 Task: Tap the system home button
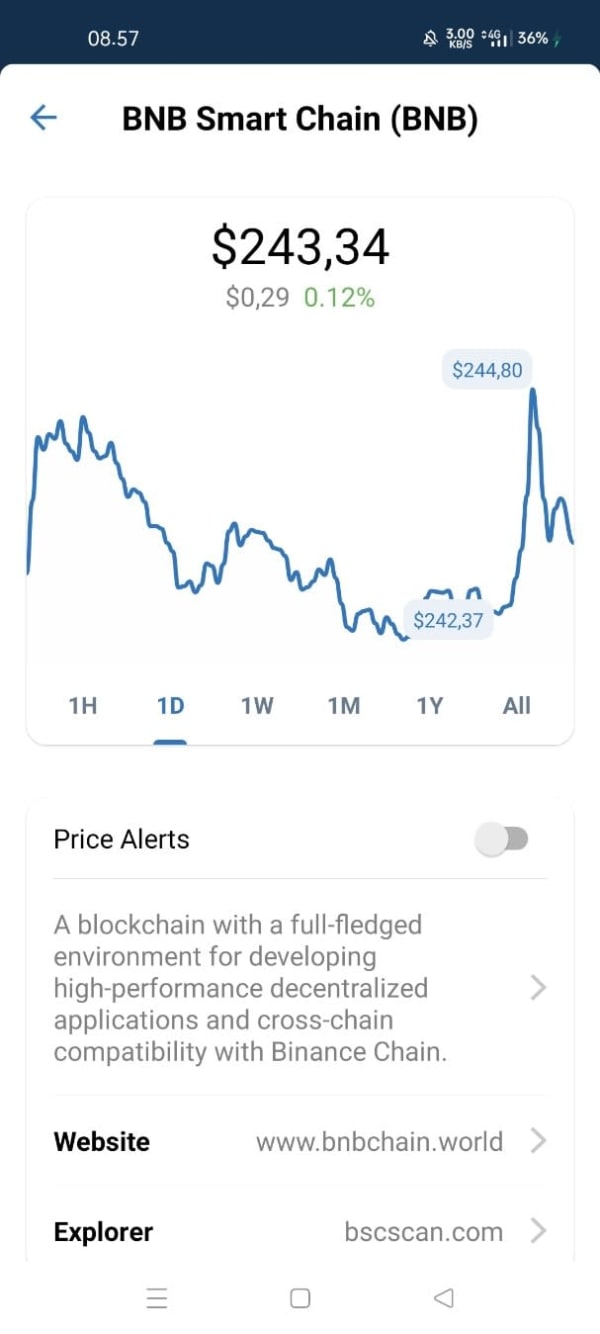pos(300,1298)
